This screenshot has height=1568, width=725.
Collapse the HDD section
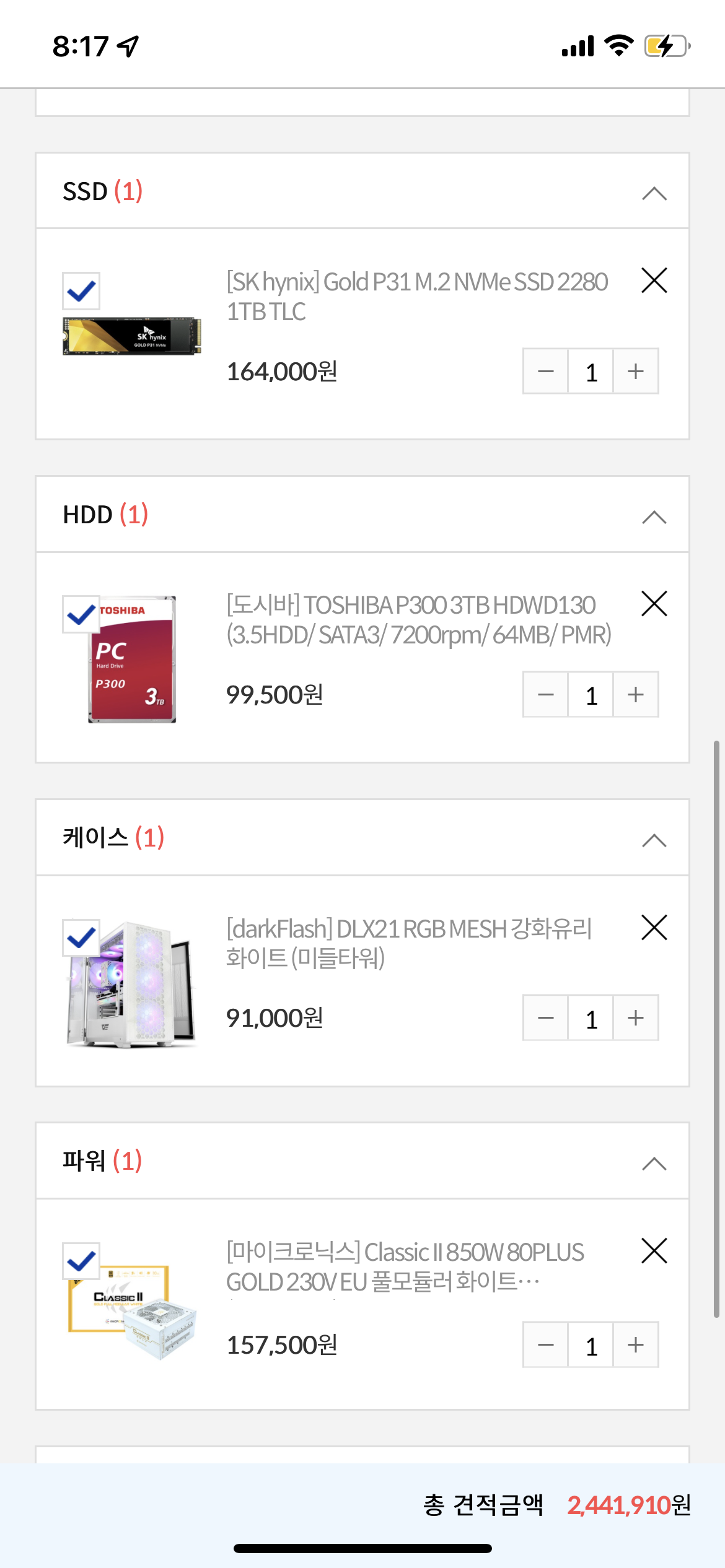pos(654,517)
